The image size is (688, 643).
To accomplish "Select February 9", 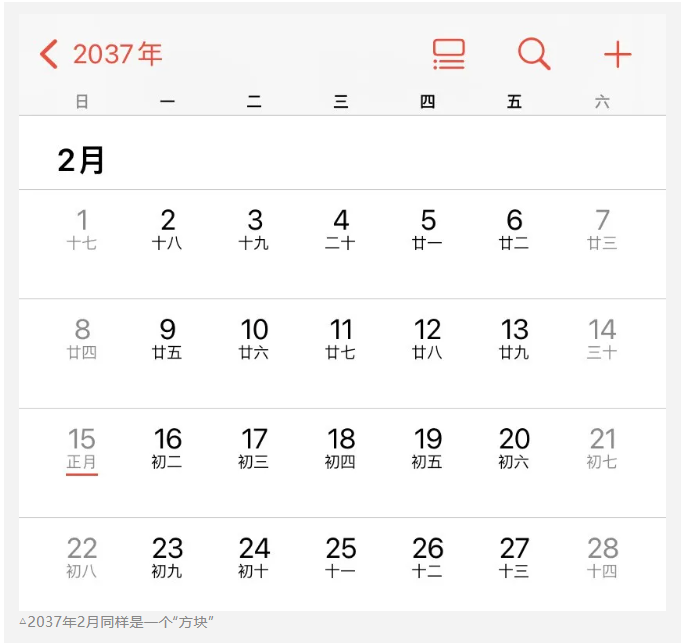I will 168,337.
